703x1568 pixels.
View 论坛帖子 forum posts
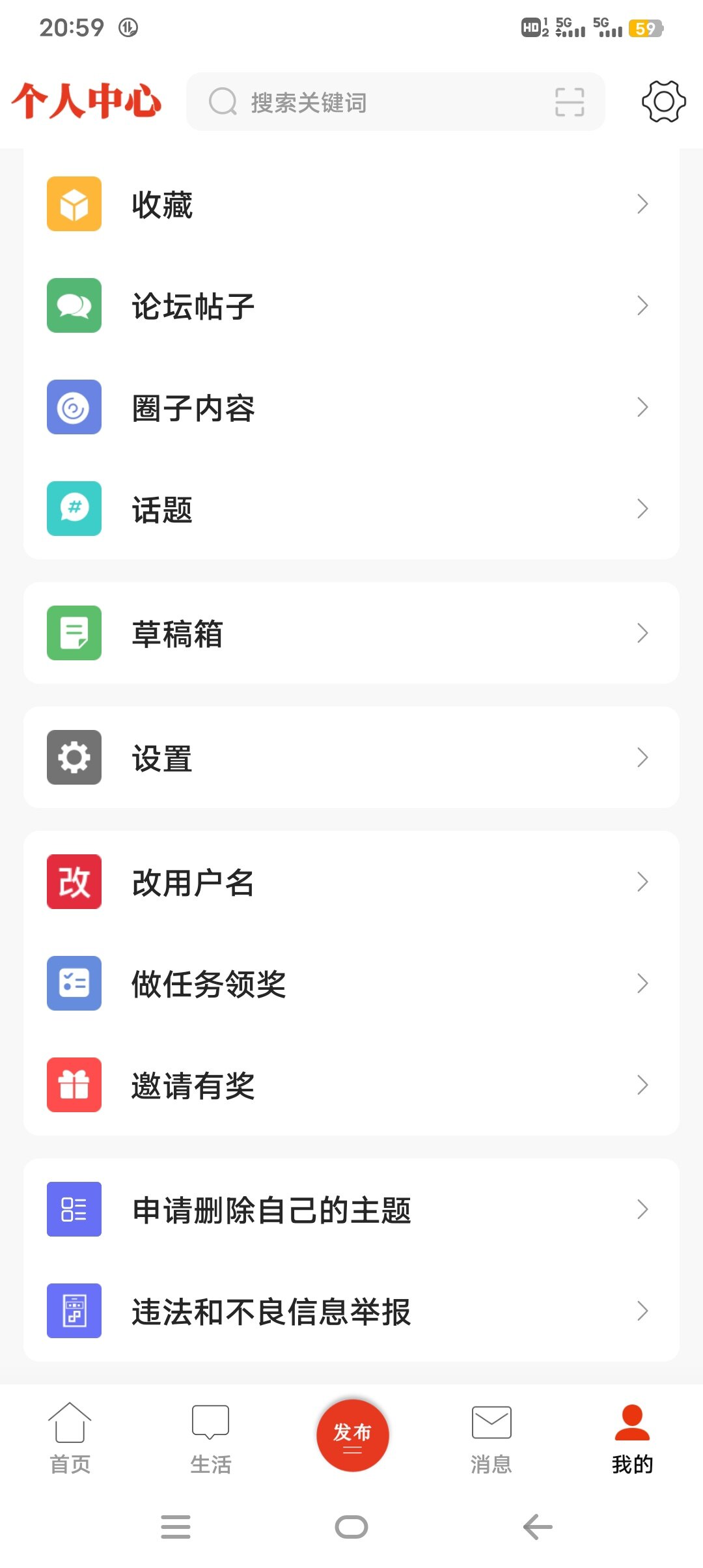point(351,306)
